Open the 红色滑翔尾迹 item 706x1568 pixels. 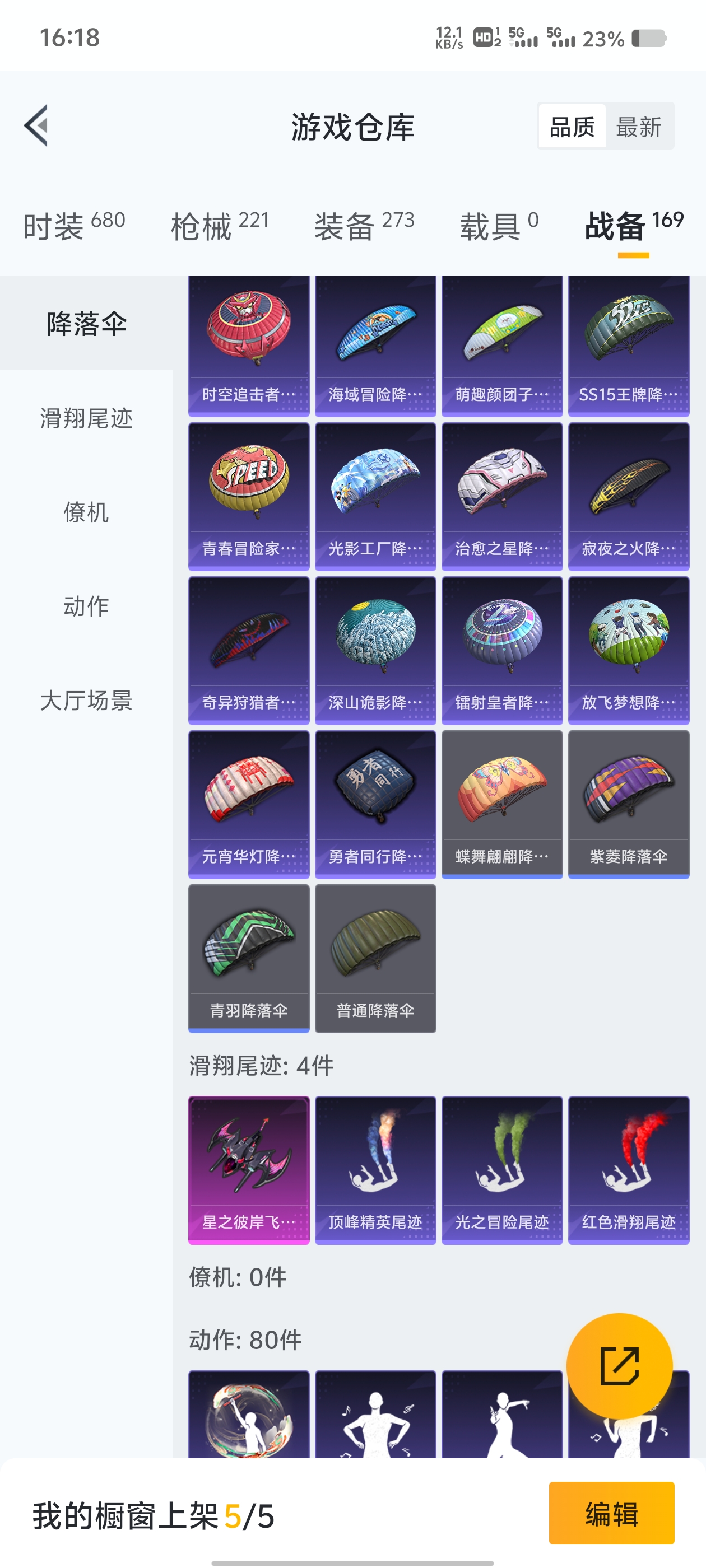tap(628, 1169)
